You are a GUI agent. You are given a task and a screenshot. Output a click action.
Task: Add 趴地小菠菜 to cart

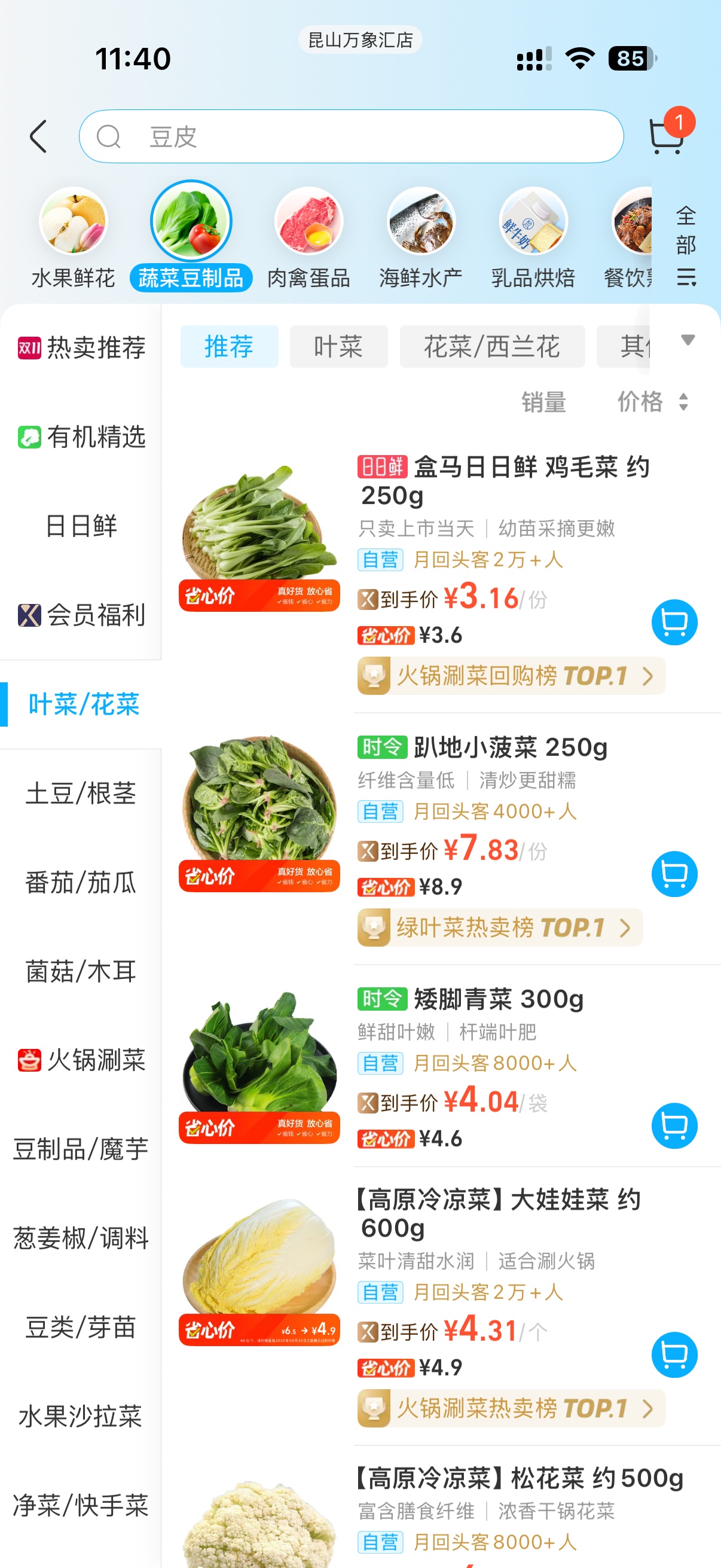click(x=674, y=874)
